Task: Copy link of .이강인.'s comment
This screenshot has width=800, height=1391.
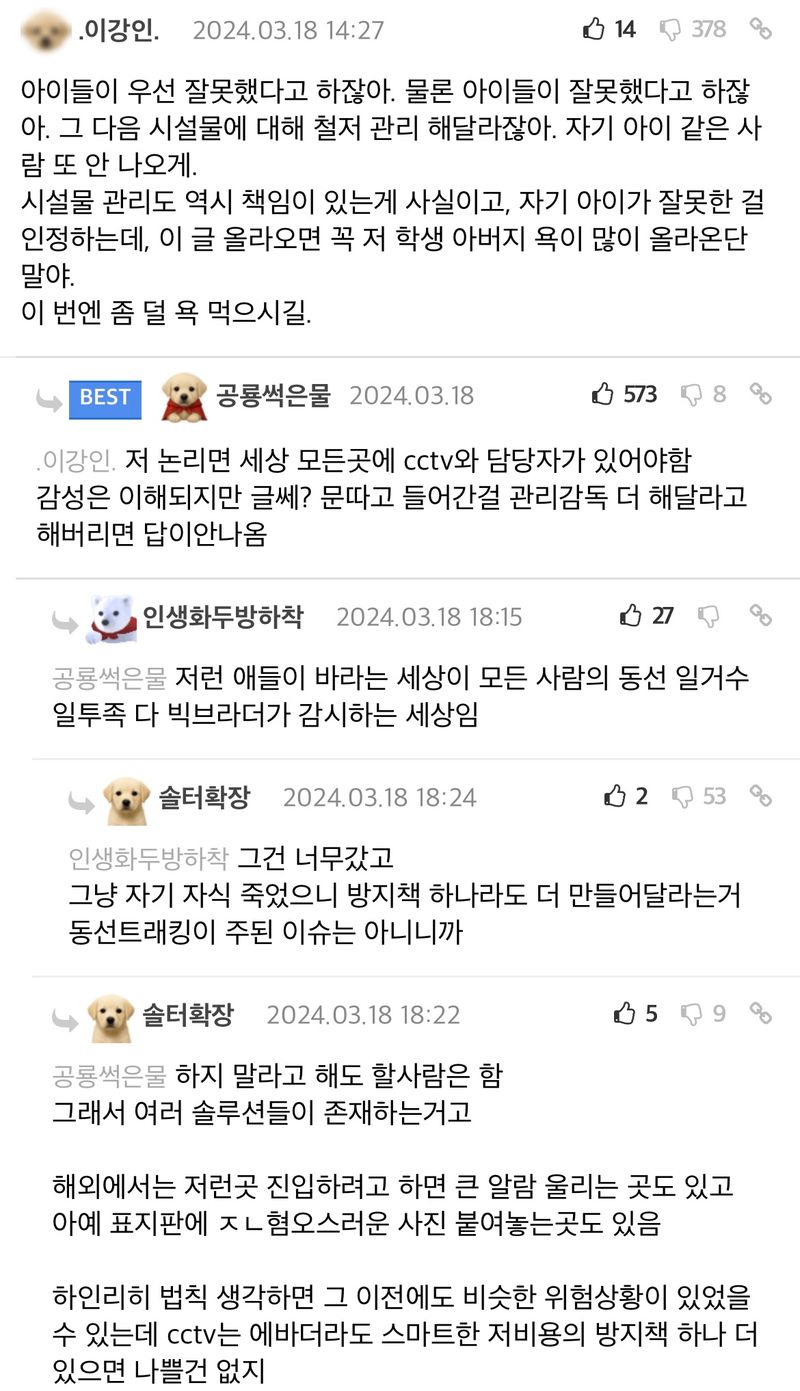Action: point(761,30)
